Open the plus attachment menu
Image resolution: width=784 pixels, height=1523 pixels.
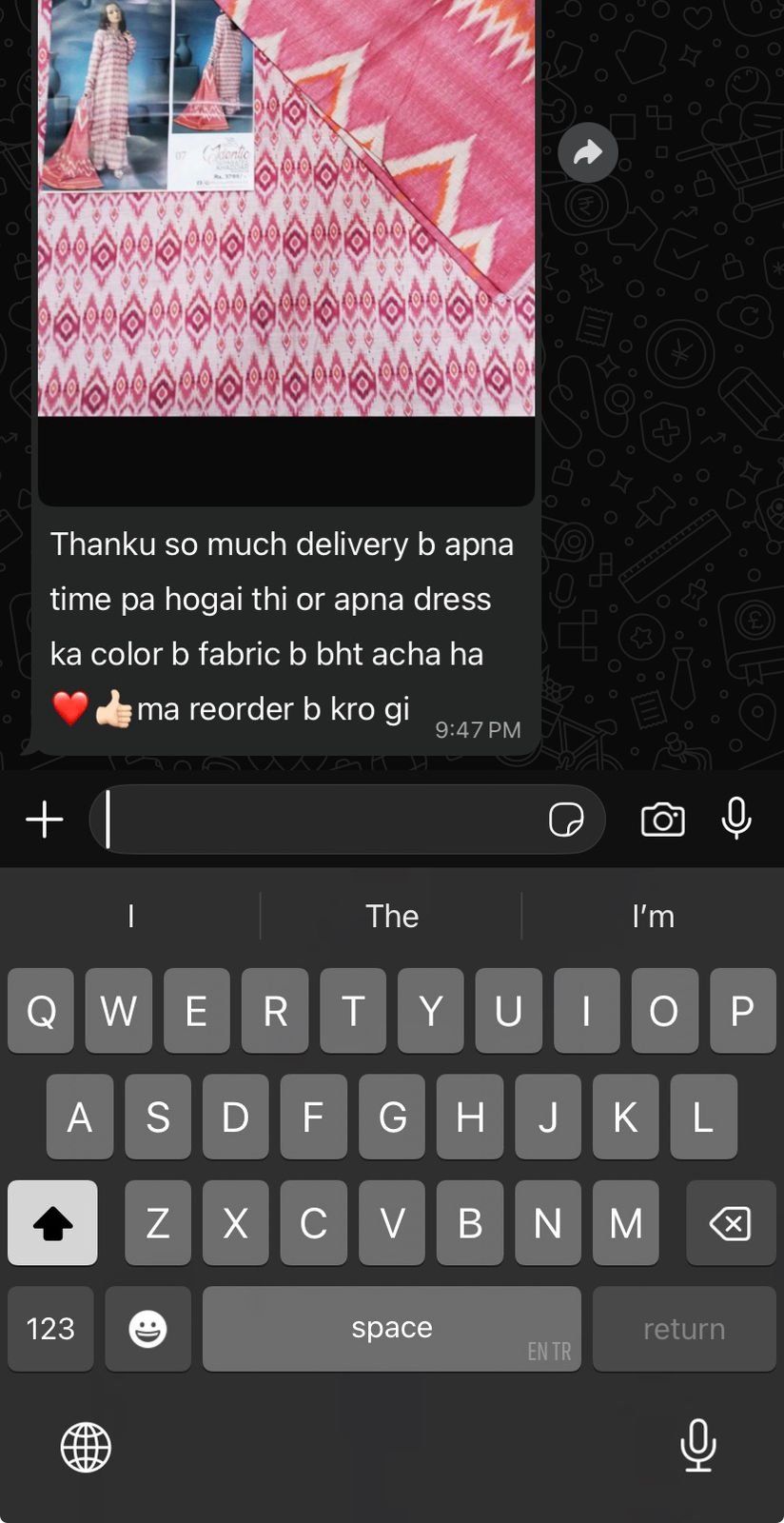[x=44, y=820]
